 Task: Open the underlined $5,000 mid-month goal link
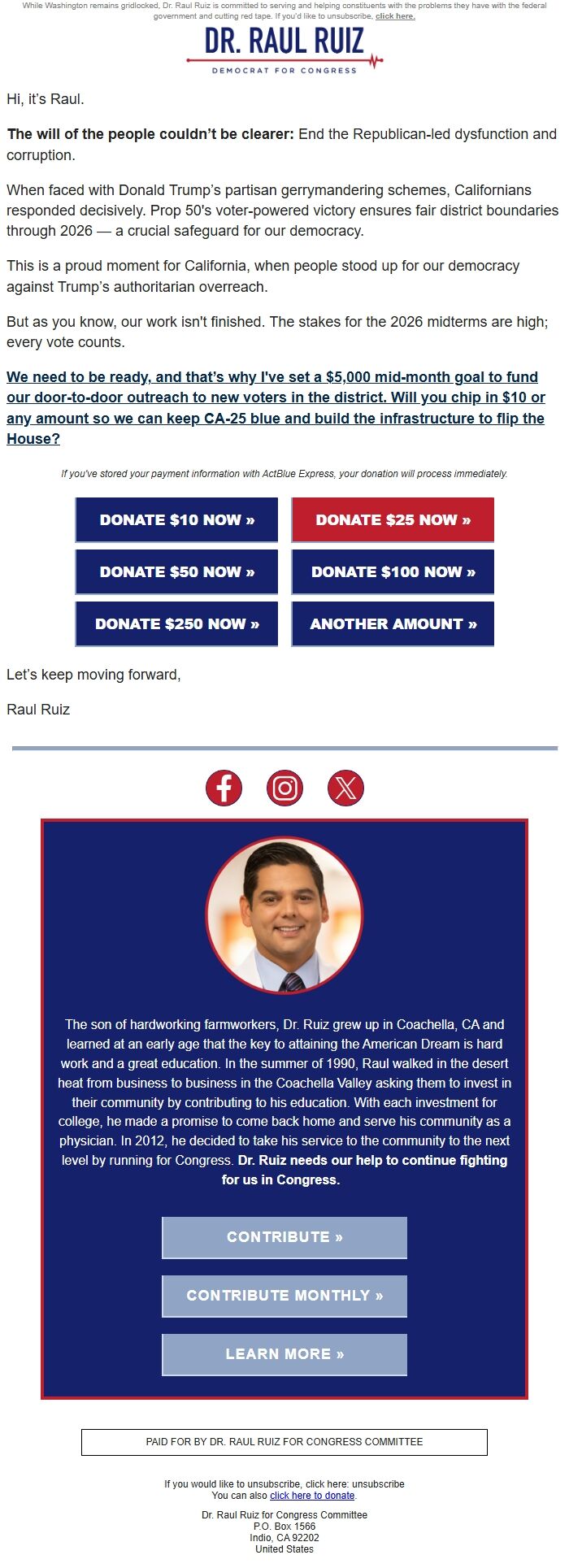point(276,408)
